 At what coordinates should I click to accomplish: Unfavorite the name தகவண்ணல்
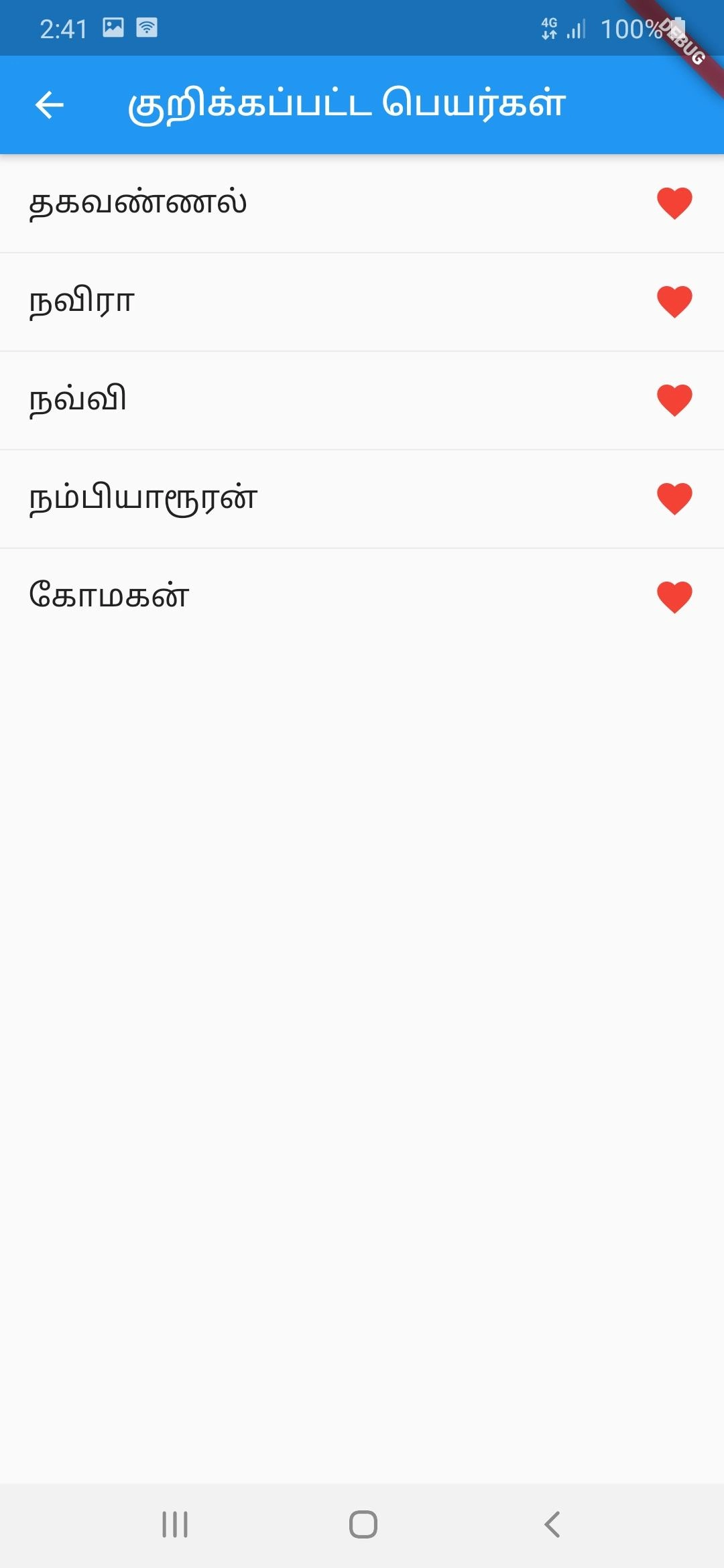(674, 203)
